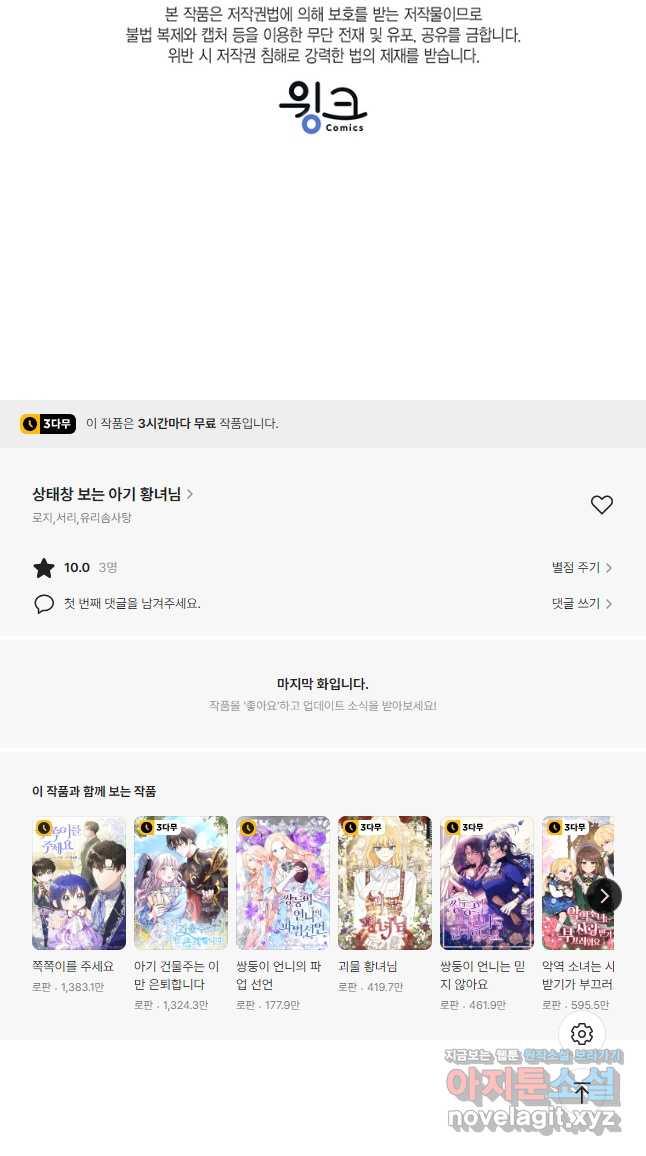The height and width of the screenshot is (1156, 646).
Task: Jump back to the top of the page
Action: (x=582, y=1093)
